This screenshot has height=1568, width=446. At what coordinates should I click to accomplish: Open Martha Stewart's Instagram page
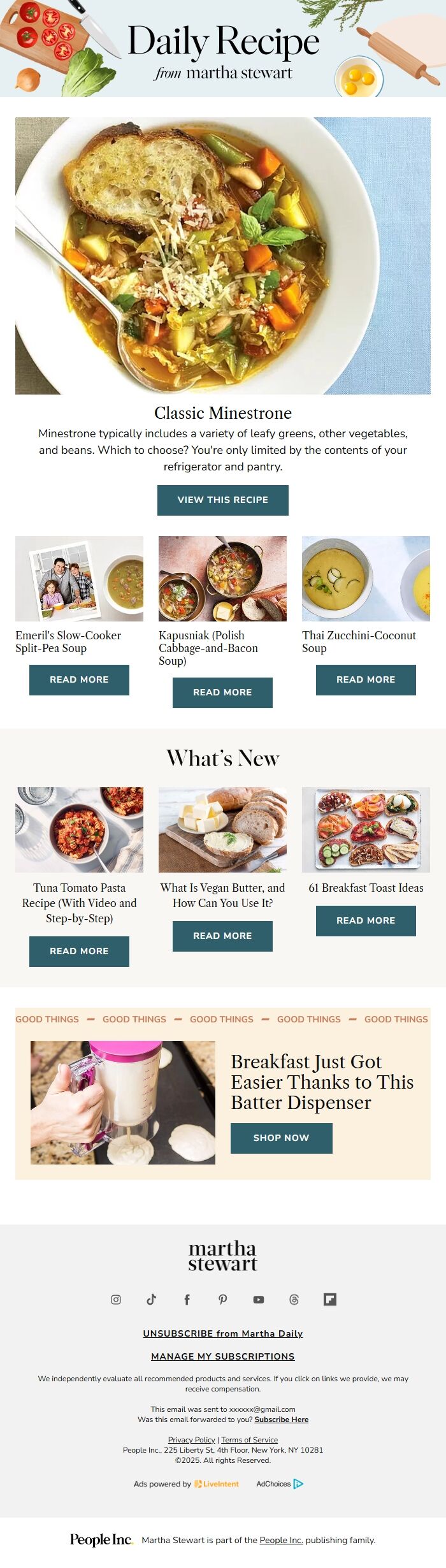pos(116,1300)
